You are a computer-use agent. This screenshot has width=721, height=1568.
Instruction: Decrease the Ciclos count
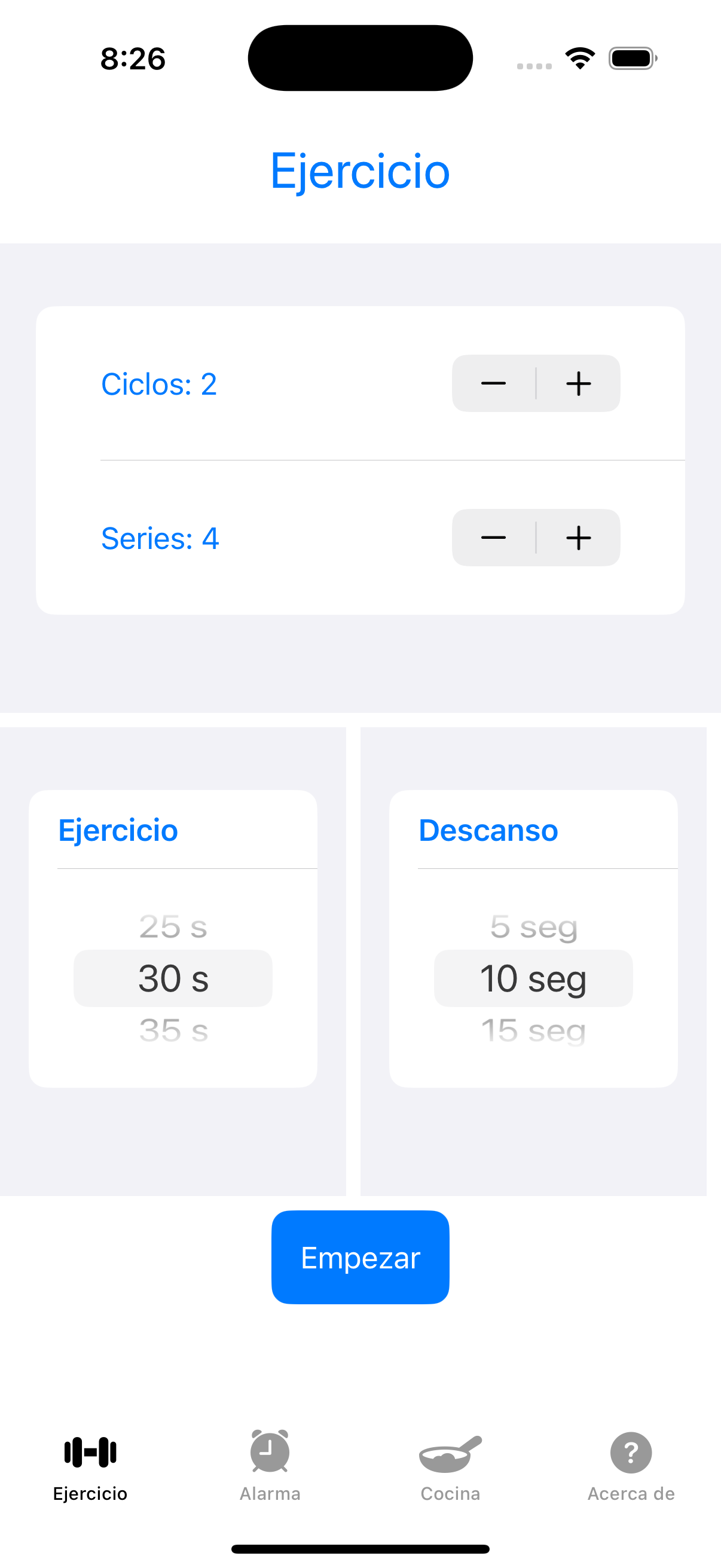(x=493, y=383)
